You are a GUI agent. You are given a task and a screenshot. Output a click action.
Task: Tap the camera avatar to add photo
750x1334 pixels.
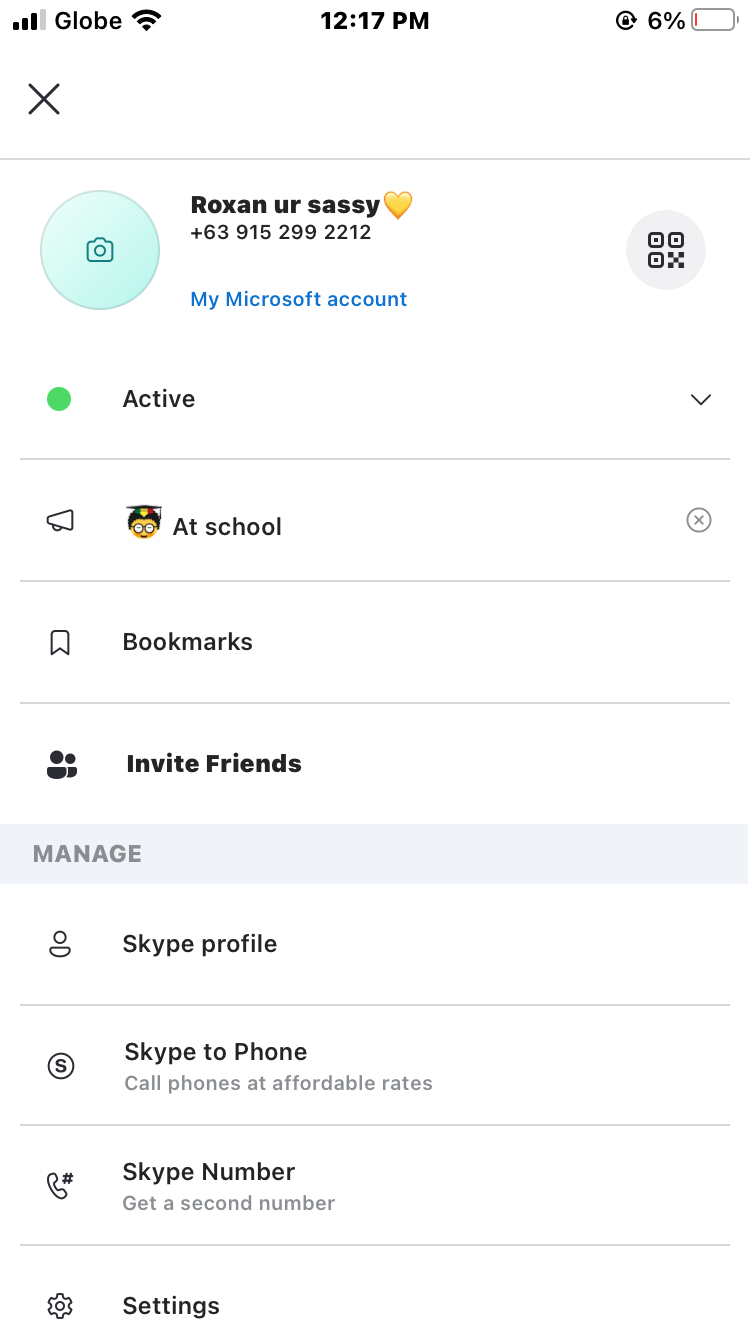coord(100,250)
